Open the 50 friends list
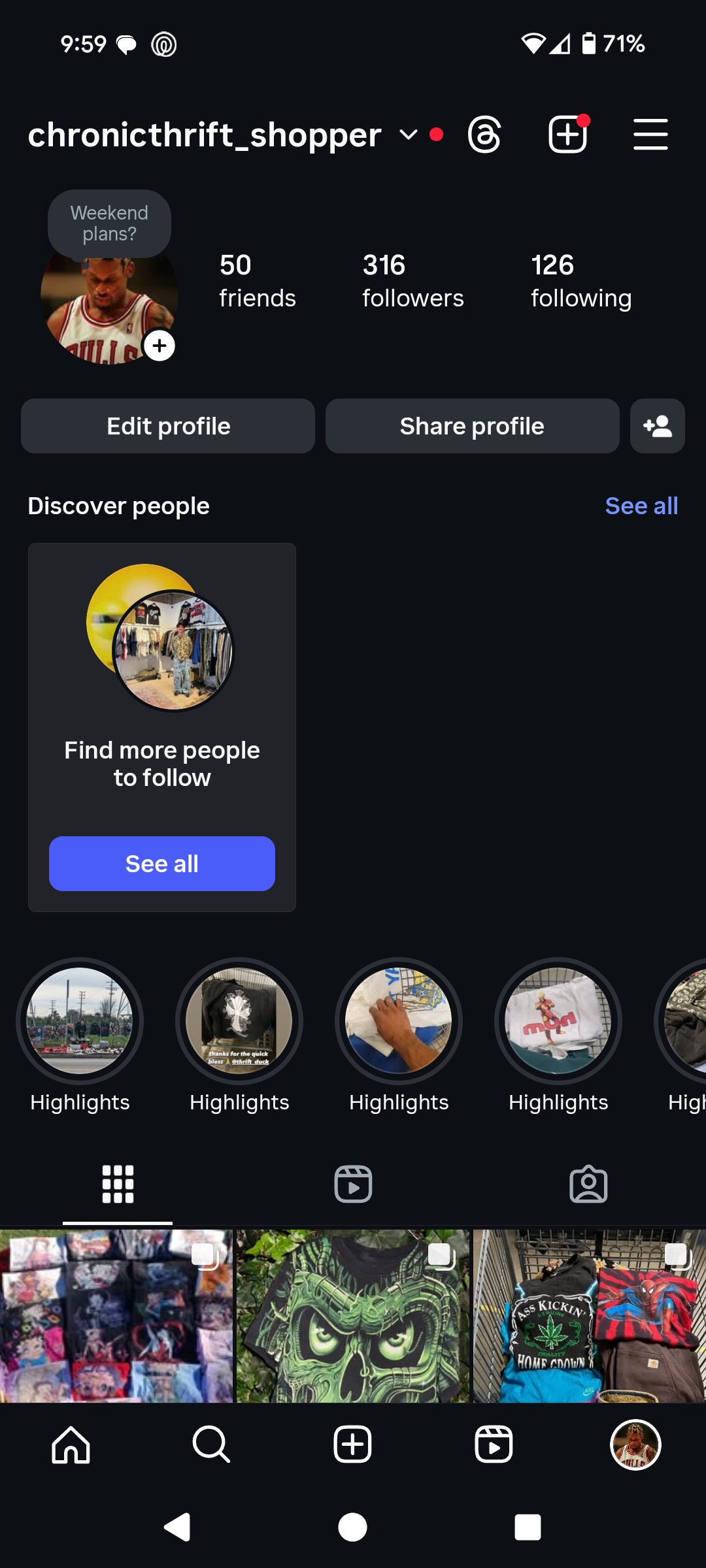Viewport: 706px width, 1568px height. (257, 281)
